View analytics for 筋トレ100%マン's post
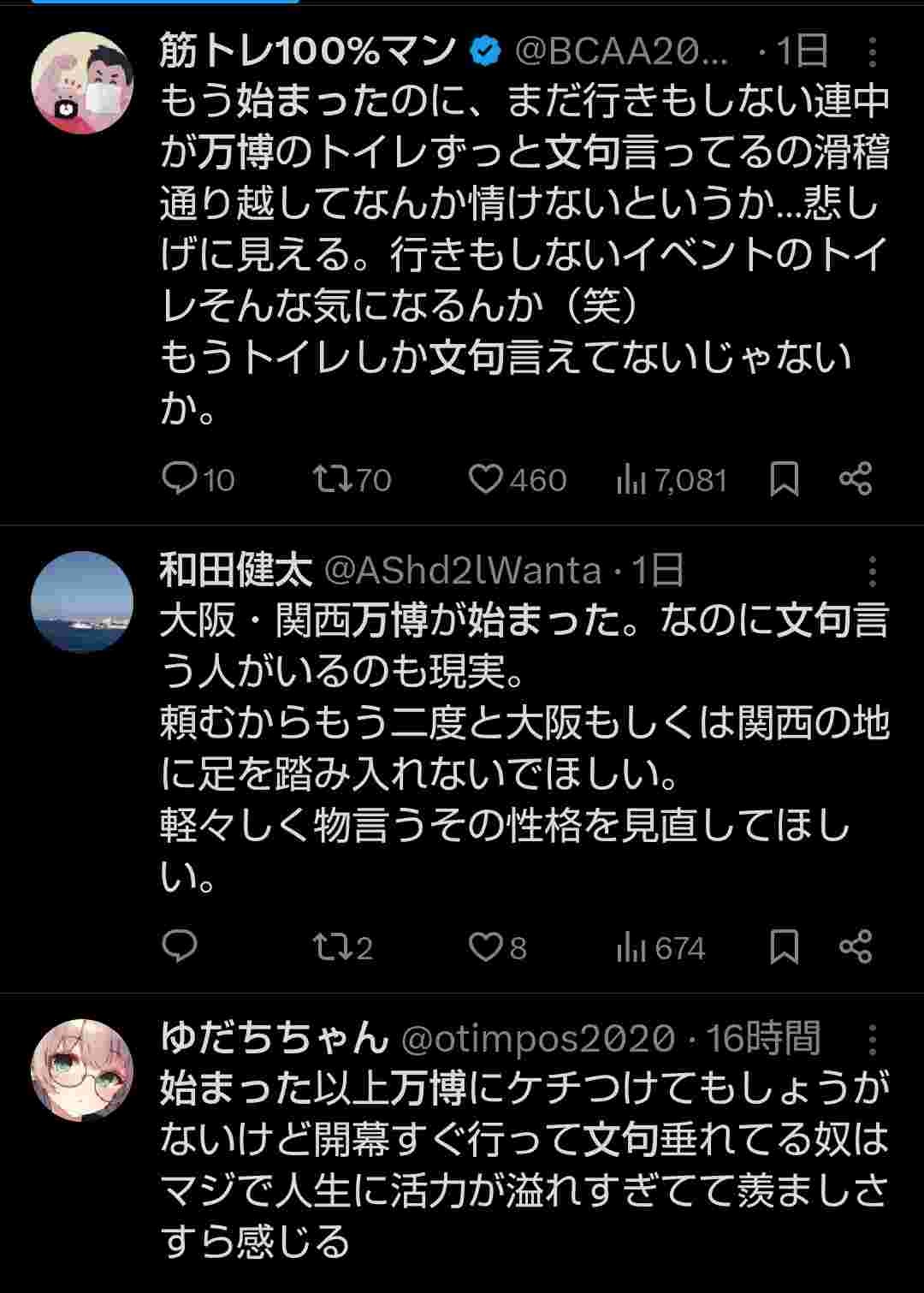Viewport: 924px width, 1293px height. (x=631, y=480)
